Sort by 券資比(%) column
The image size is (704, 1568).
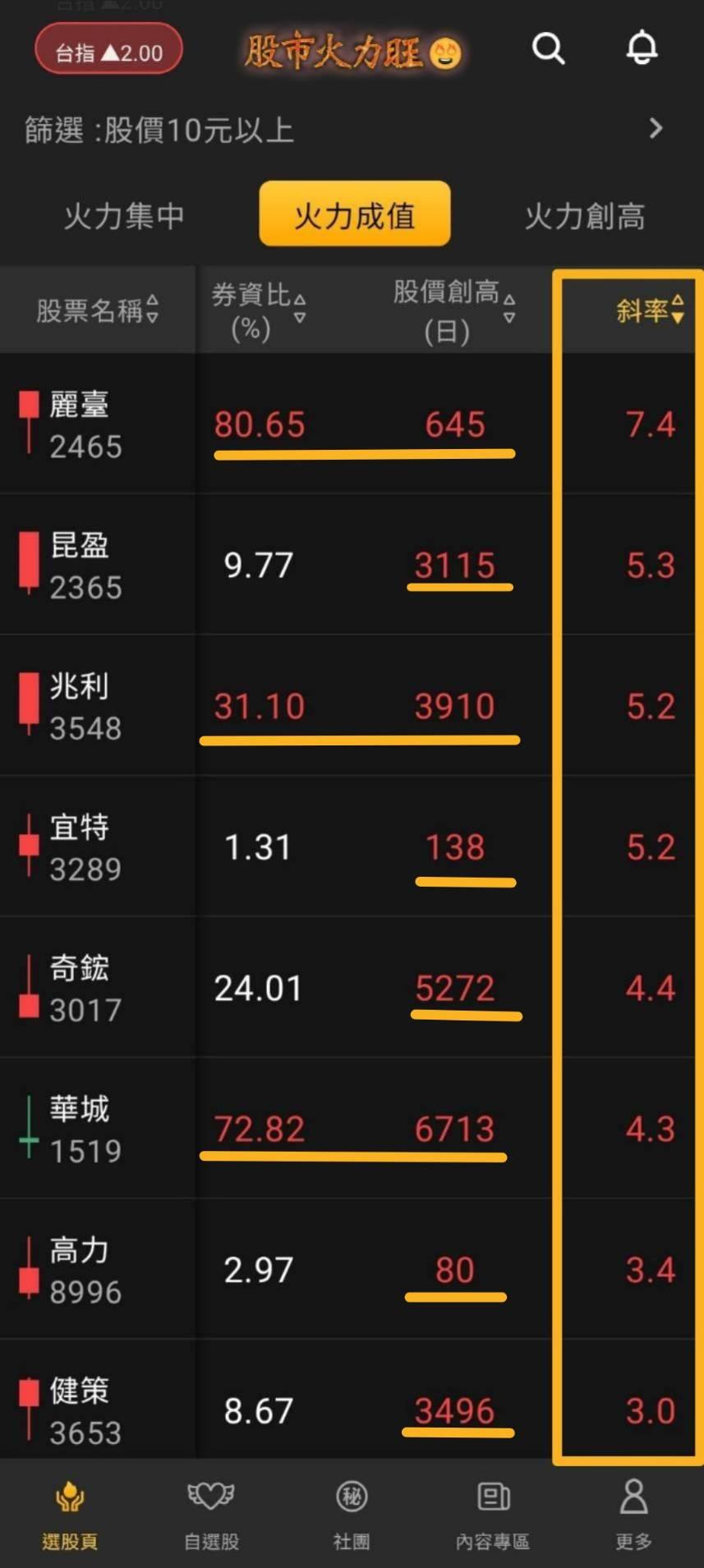point(259,311)
